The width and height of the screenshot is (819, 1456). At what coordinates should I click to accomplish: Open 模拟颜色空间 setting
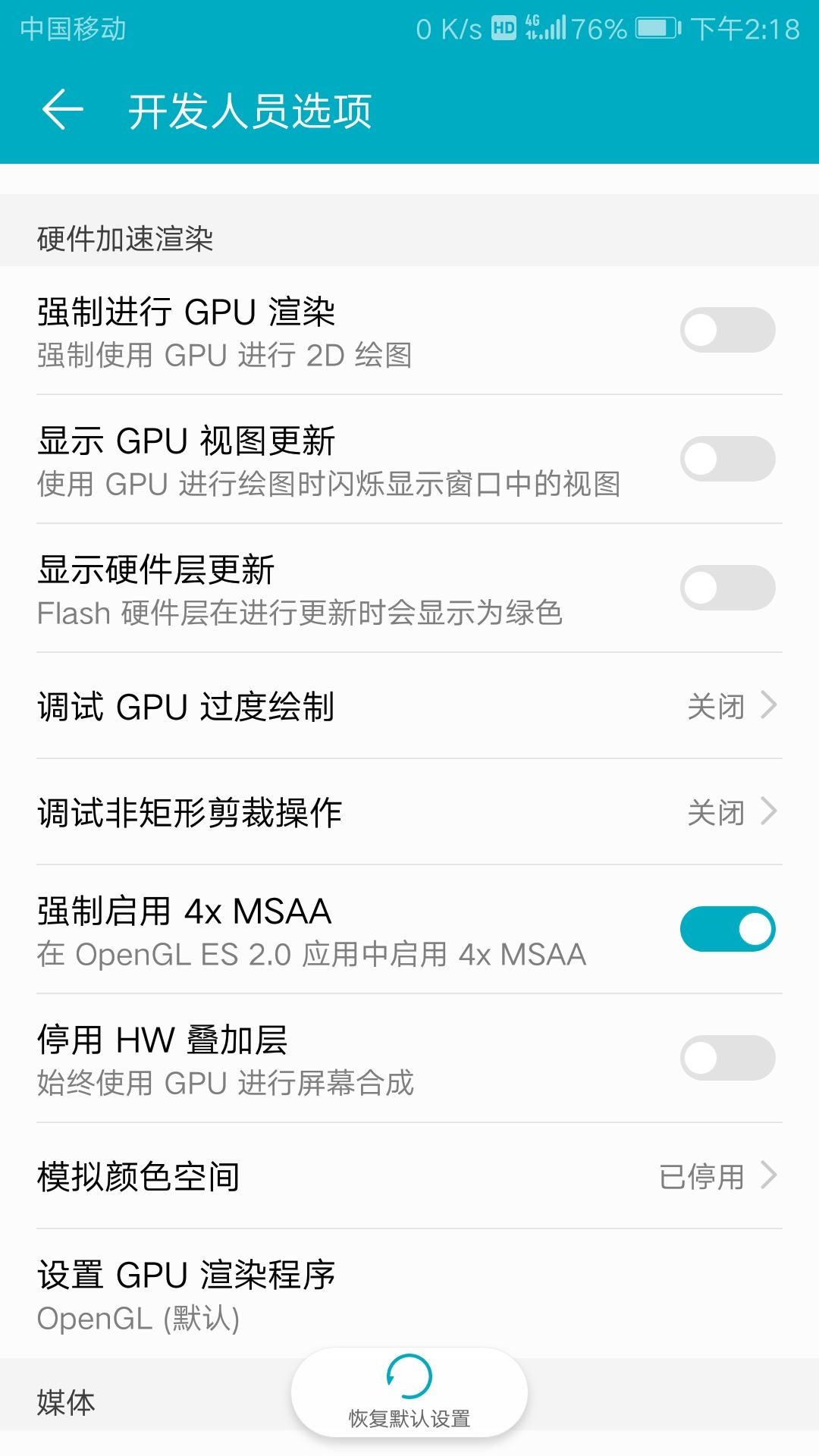(409, 1176)
